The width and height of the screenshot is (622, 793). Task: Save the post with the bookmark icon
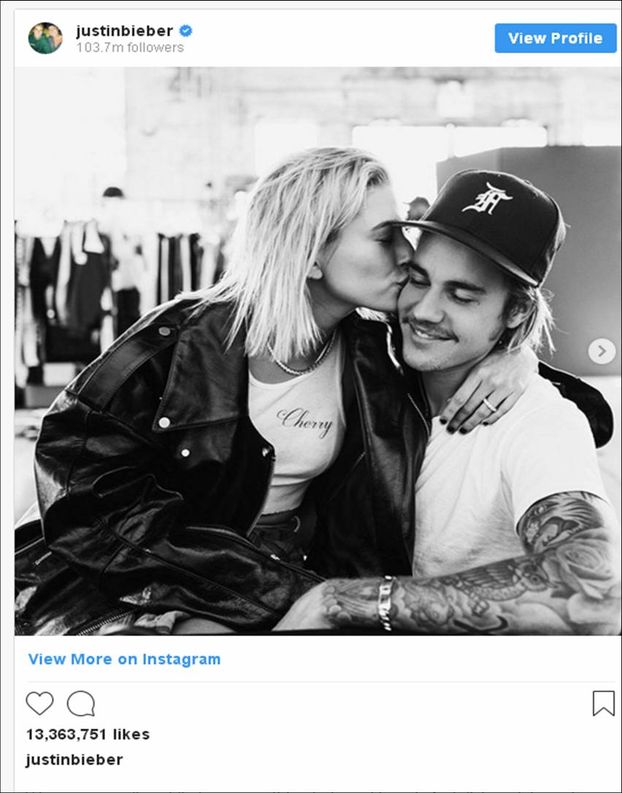603,703
